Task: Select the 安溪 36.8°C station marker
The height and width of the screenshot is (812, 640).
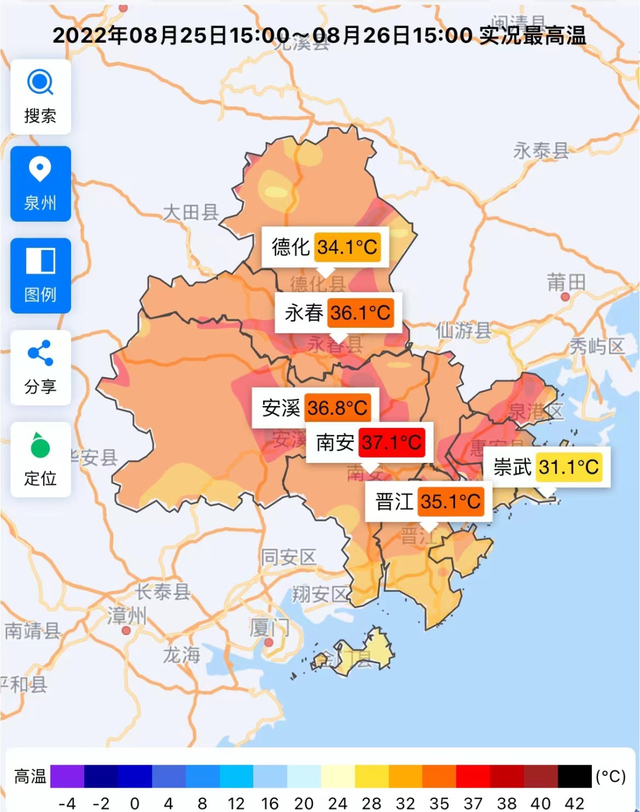Action: pos(315,408)
